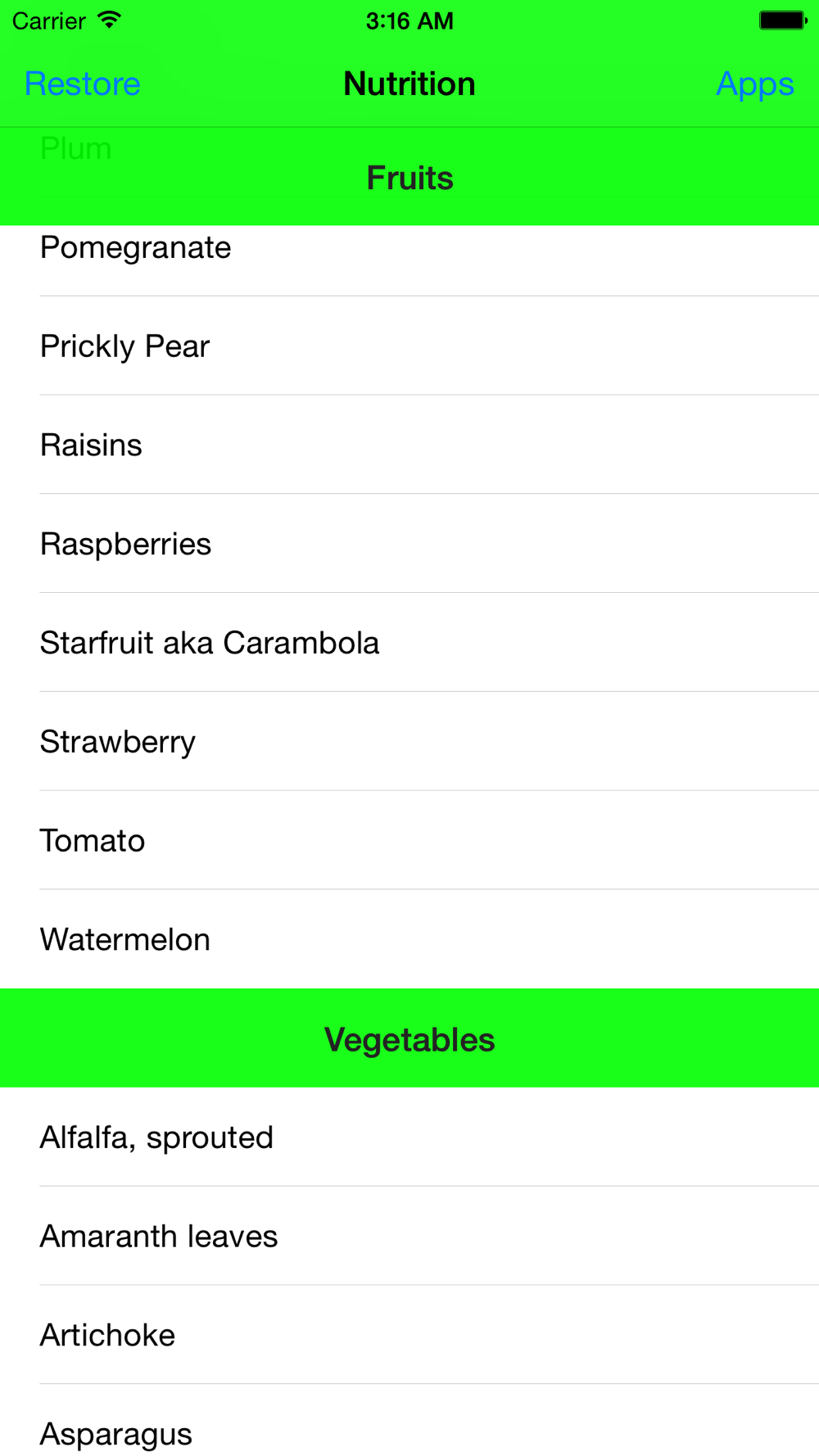The image size is (819, 1456).
Task: Select the Prickly Pear row
Action: [x=409, y=346]
